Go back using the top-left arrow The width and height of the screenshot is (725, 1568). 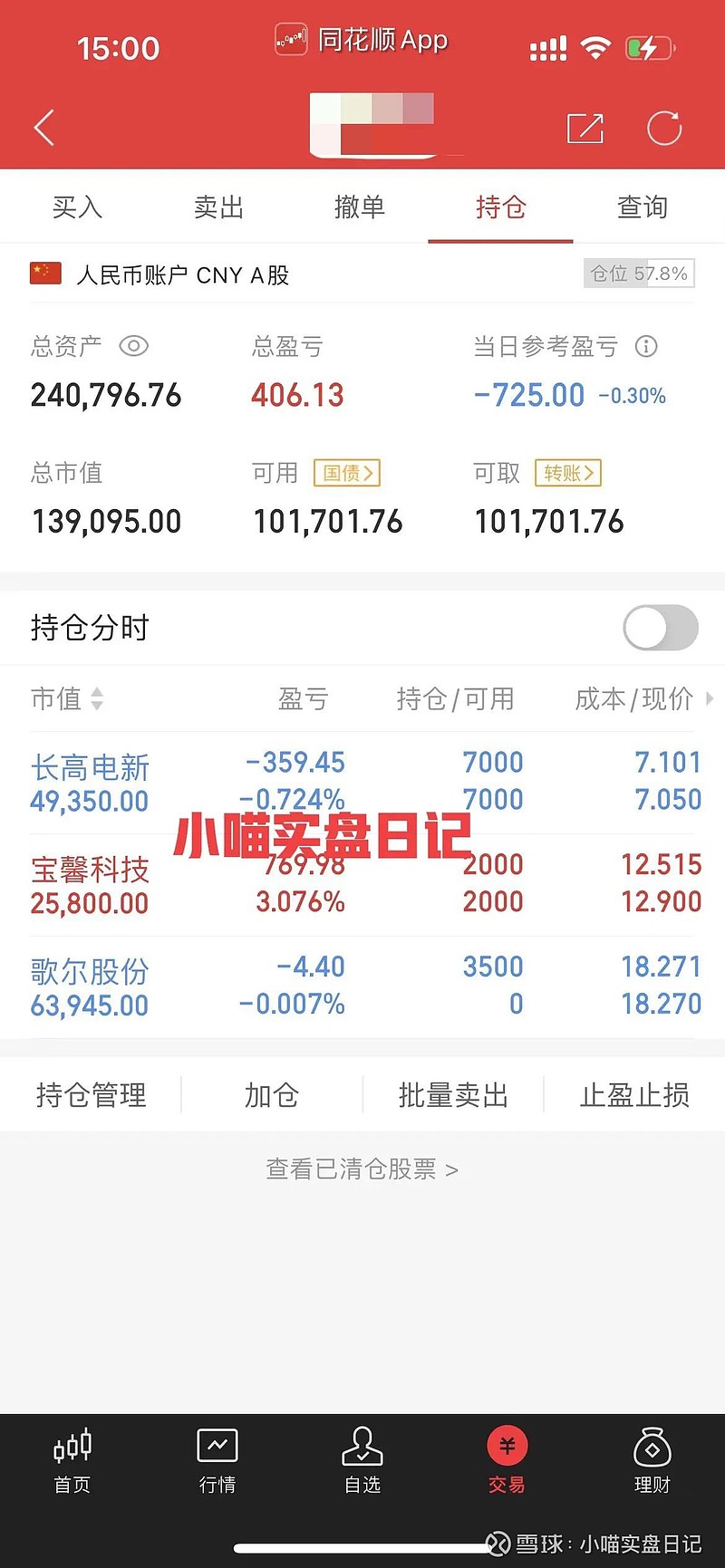pos(44,128)
